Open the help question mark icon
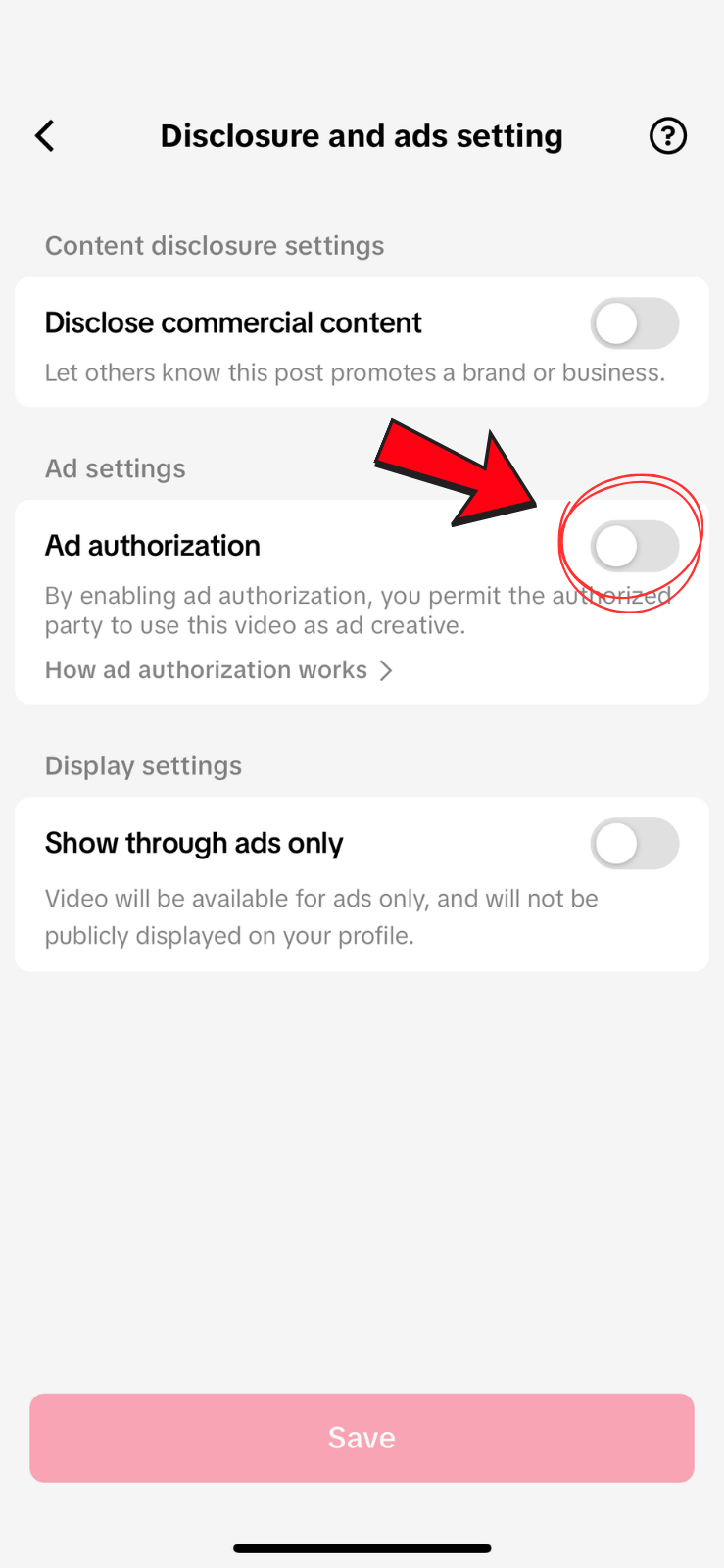Image resolution: width=724 pixels, height=1568 pixels. point(668,136)
